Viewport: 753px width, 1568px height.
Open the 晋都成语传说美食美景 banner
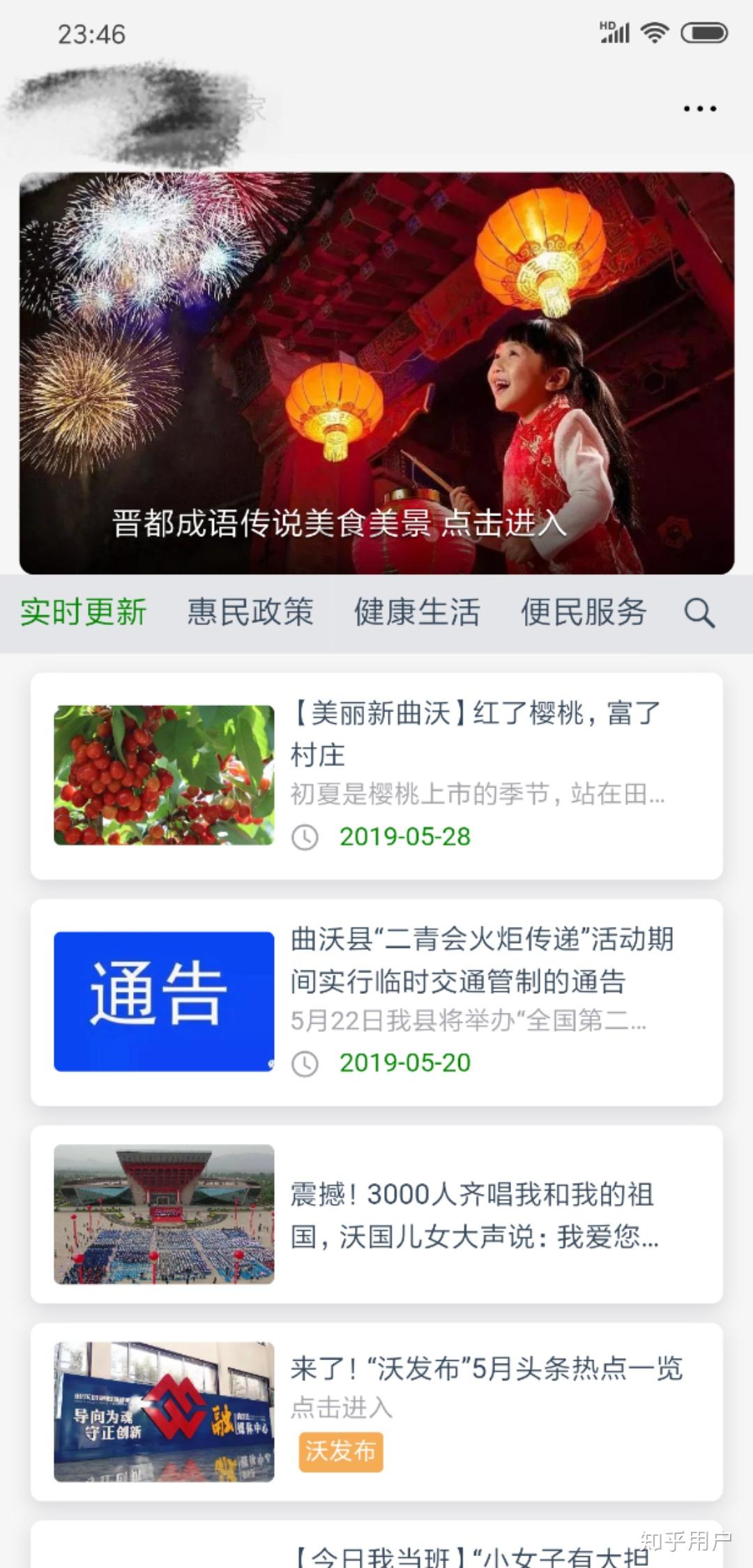point(376,373)
